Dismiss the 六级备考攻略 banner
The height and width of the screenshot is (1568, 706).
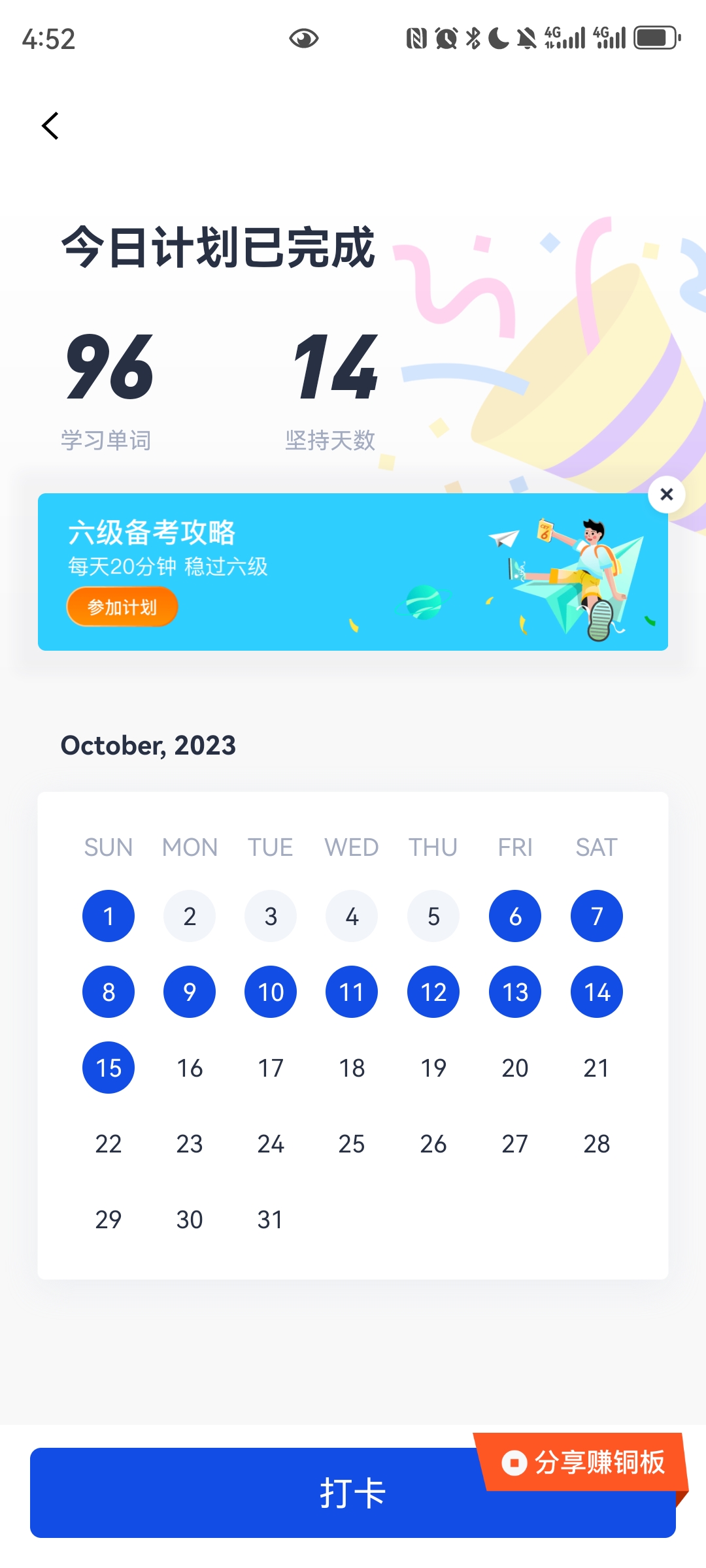666,495
